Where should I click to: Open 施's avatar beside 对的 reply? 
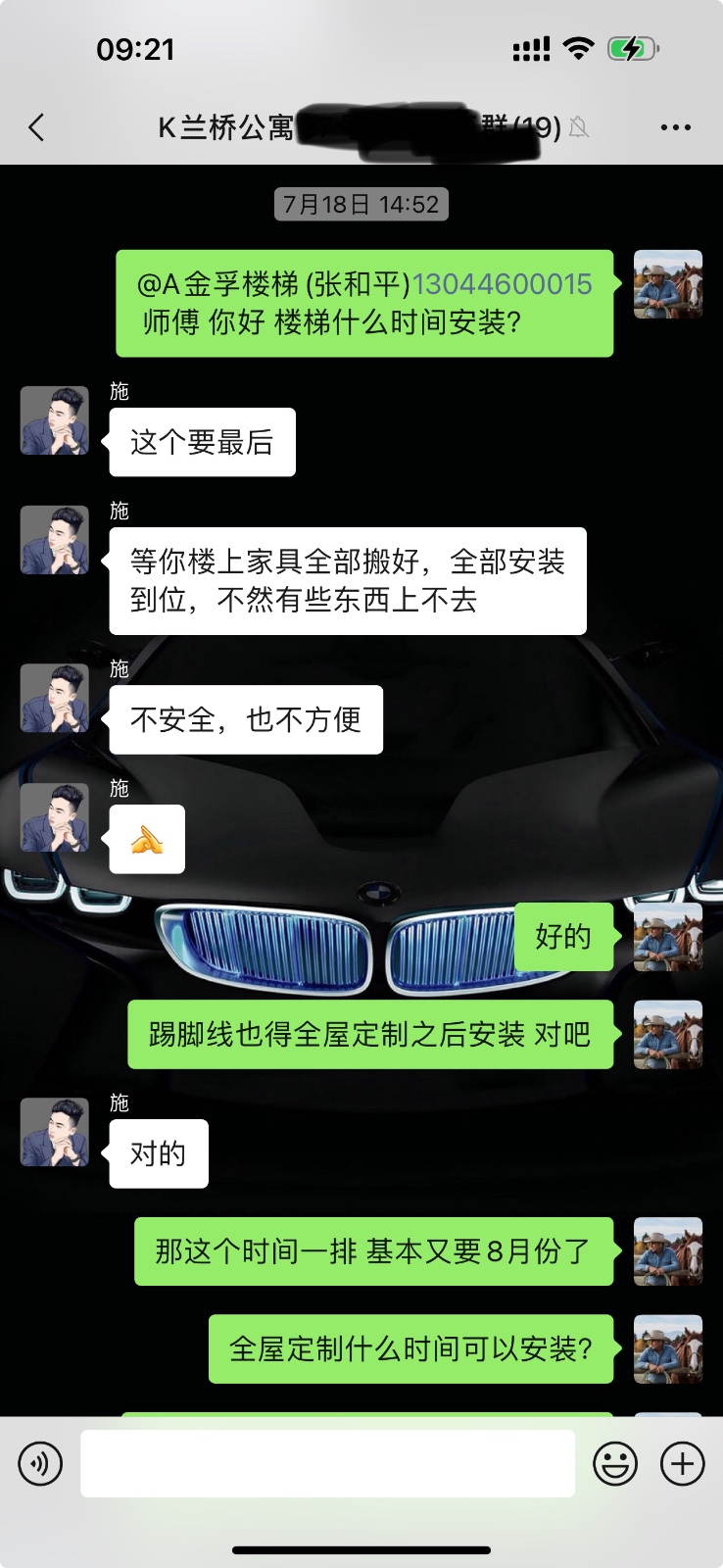(55, 1132)
